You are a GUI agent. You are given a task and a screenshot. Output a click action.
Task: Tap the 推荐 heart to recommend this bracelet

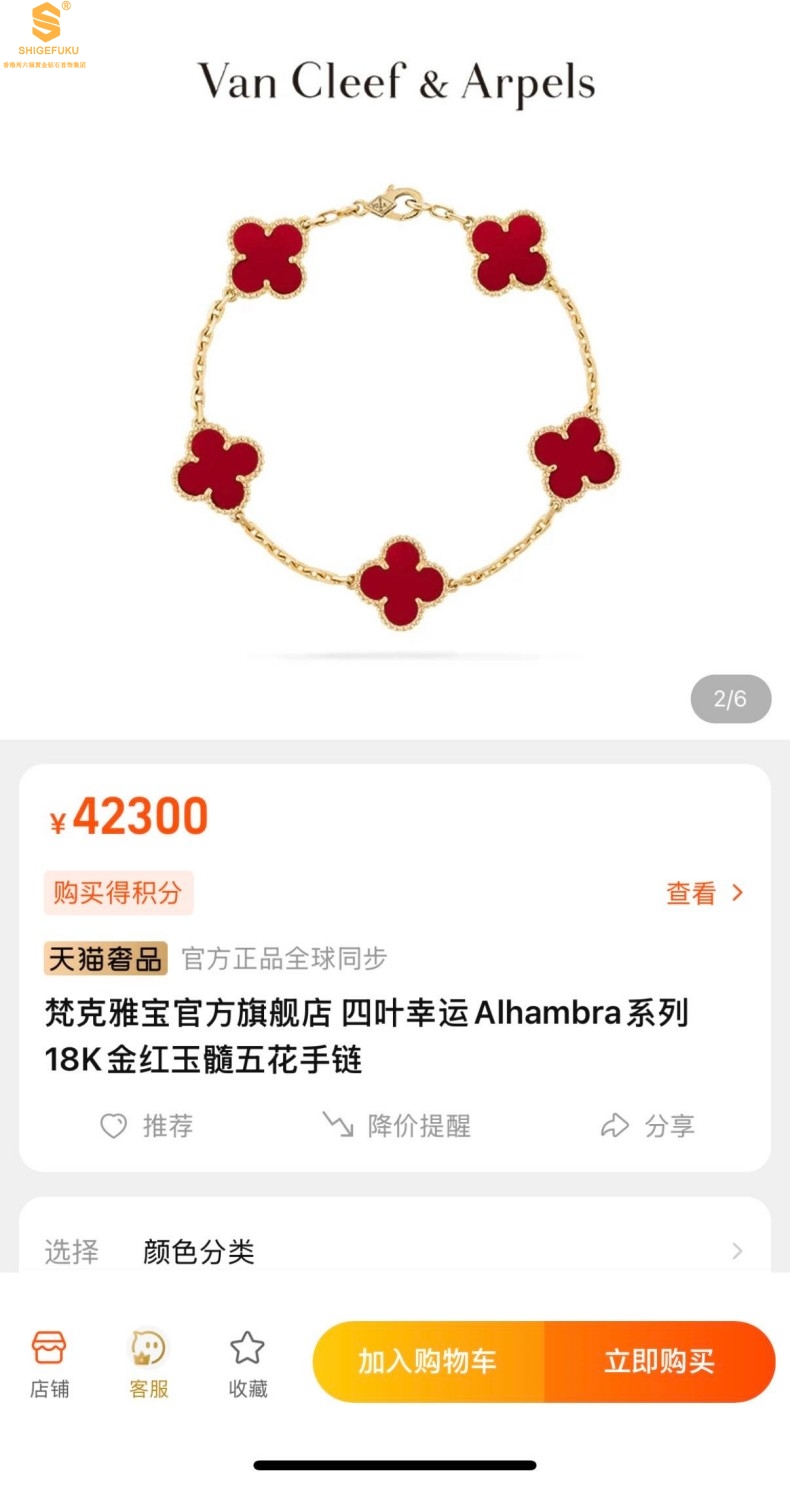146,1126
